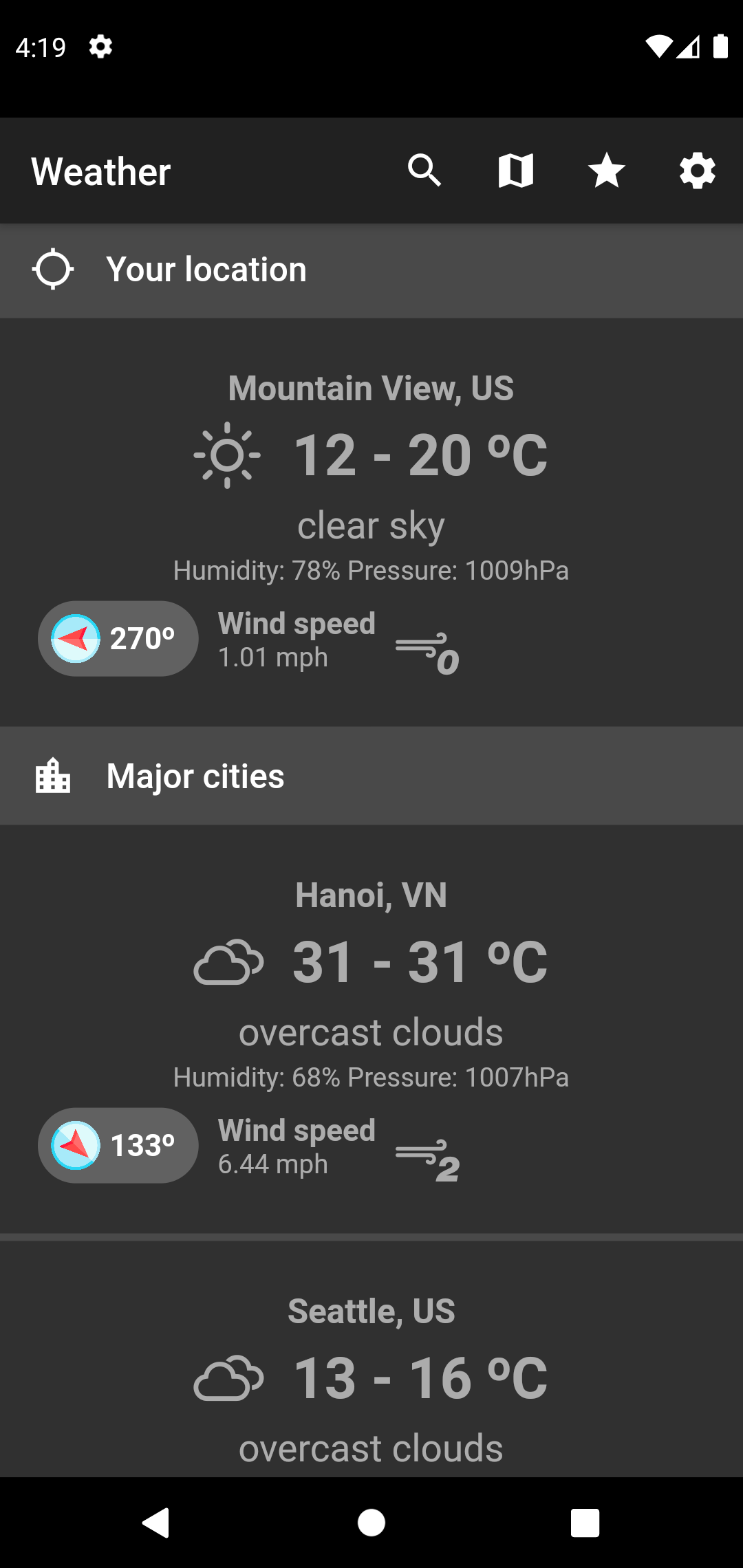Go to the home screen
The image size is (743, 1568).
tap(371, 1523)
